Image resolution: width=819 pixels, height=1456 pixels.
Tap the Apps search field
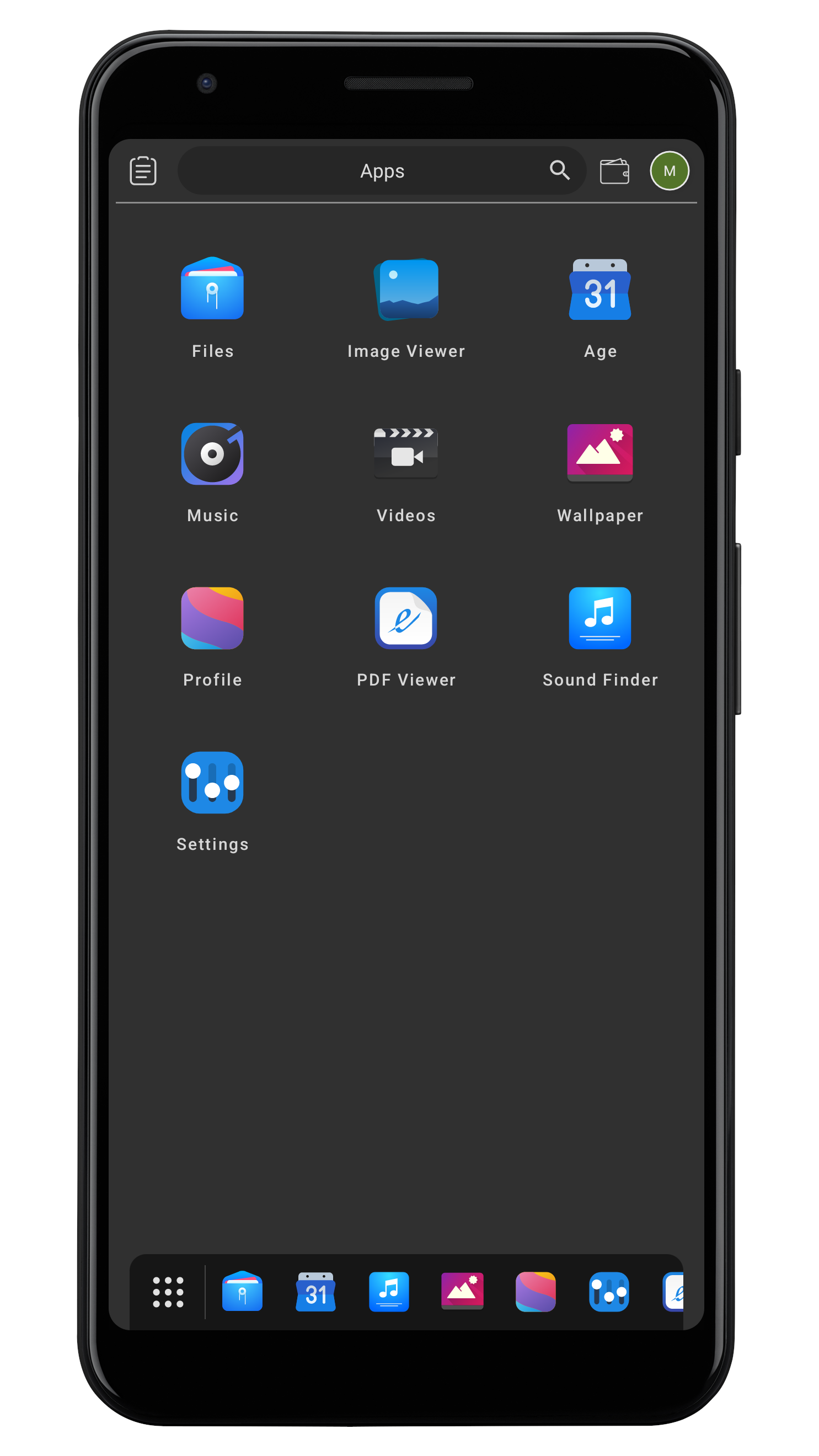(382, 171)
